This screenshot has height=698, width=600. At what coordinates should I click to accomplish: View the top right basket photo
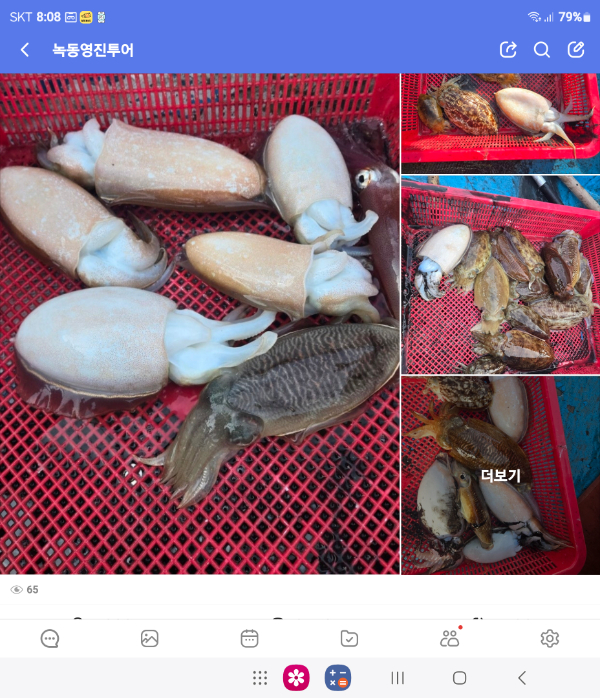tap(500, 123)
